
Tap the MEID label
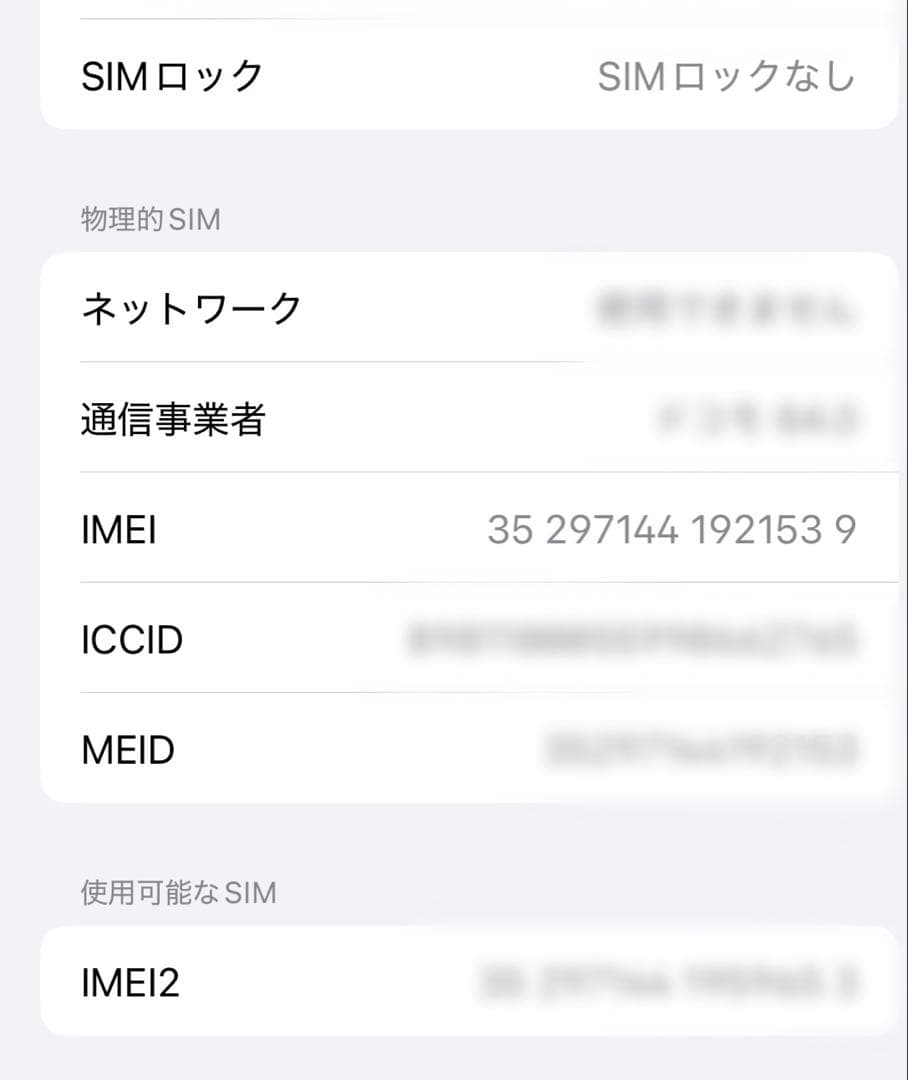(125, 749)
